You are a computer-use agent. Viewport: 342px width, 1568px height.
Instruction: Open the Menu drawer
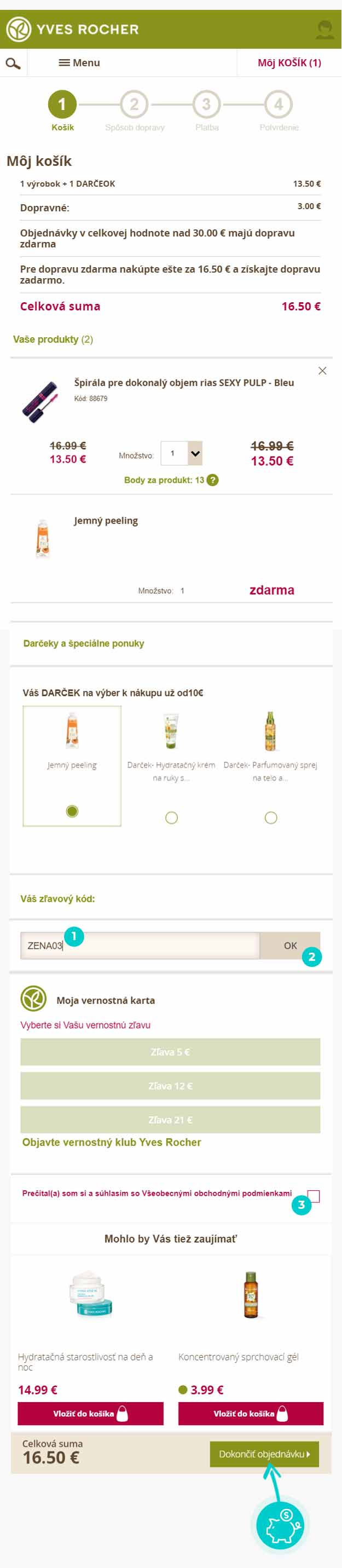point(79,63)
